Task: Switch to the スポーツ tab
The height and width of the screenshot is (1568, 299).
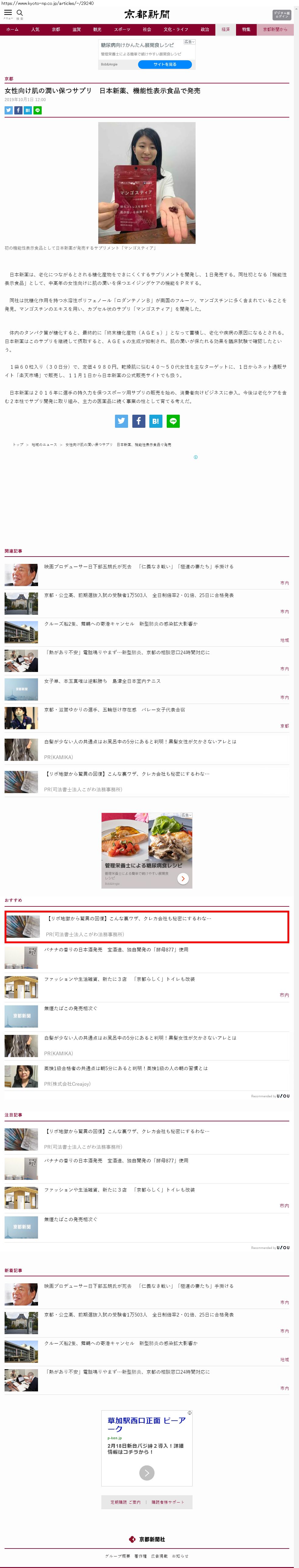Action: point(122,29)
